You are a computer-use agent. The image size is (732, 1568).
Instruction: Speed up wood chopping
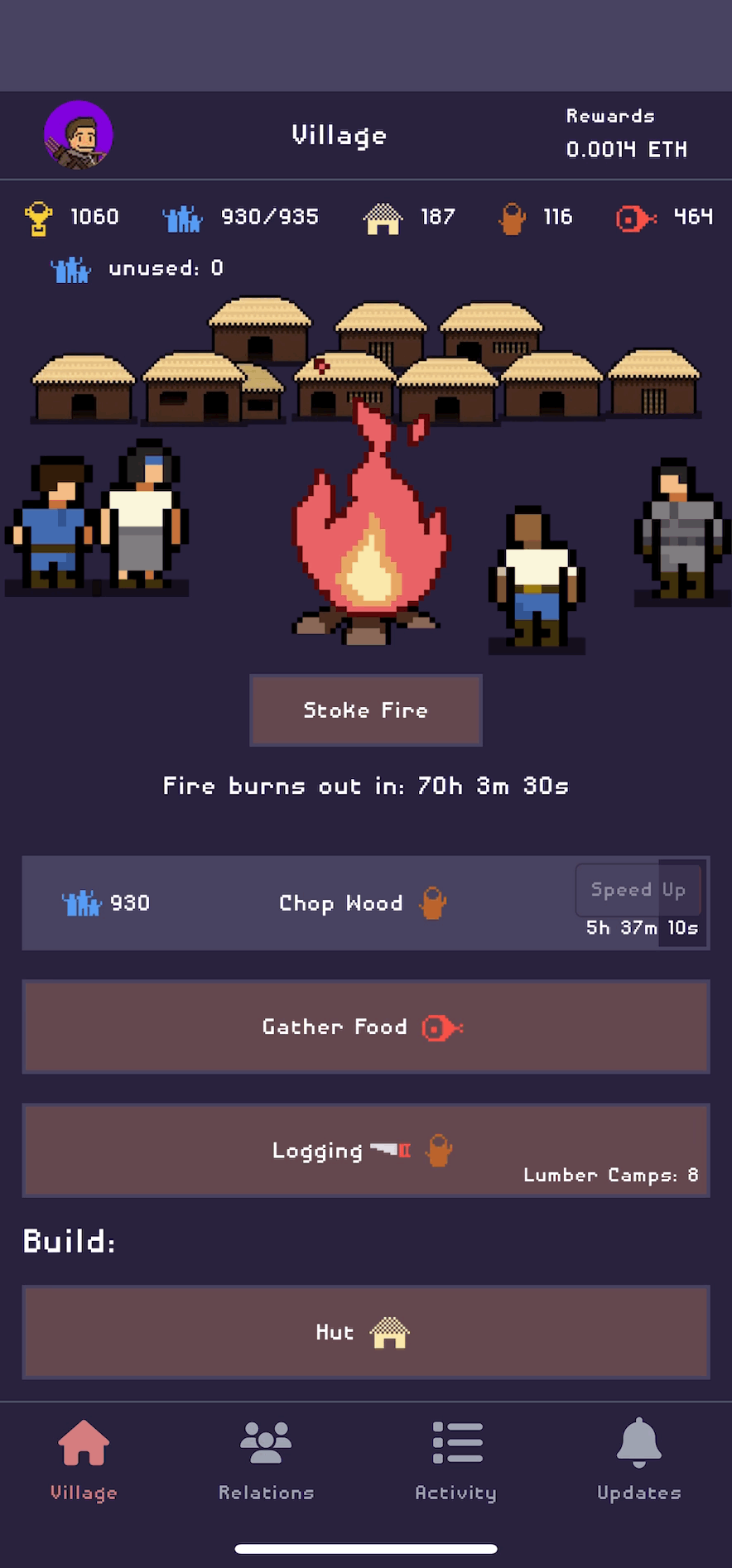(x=638, y=890)
